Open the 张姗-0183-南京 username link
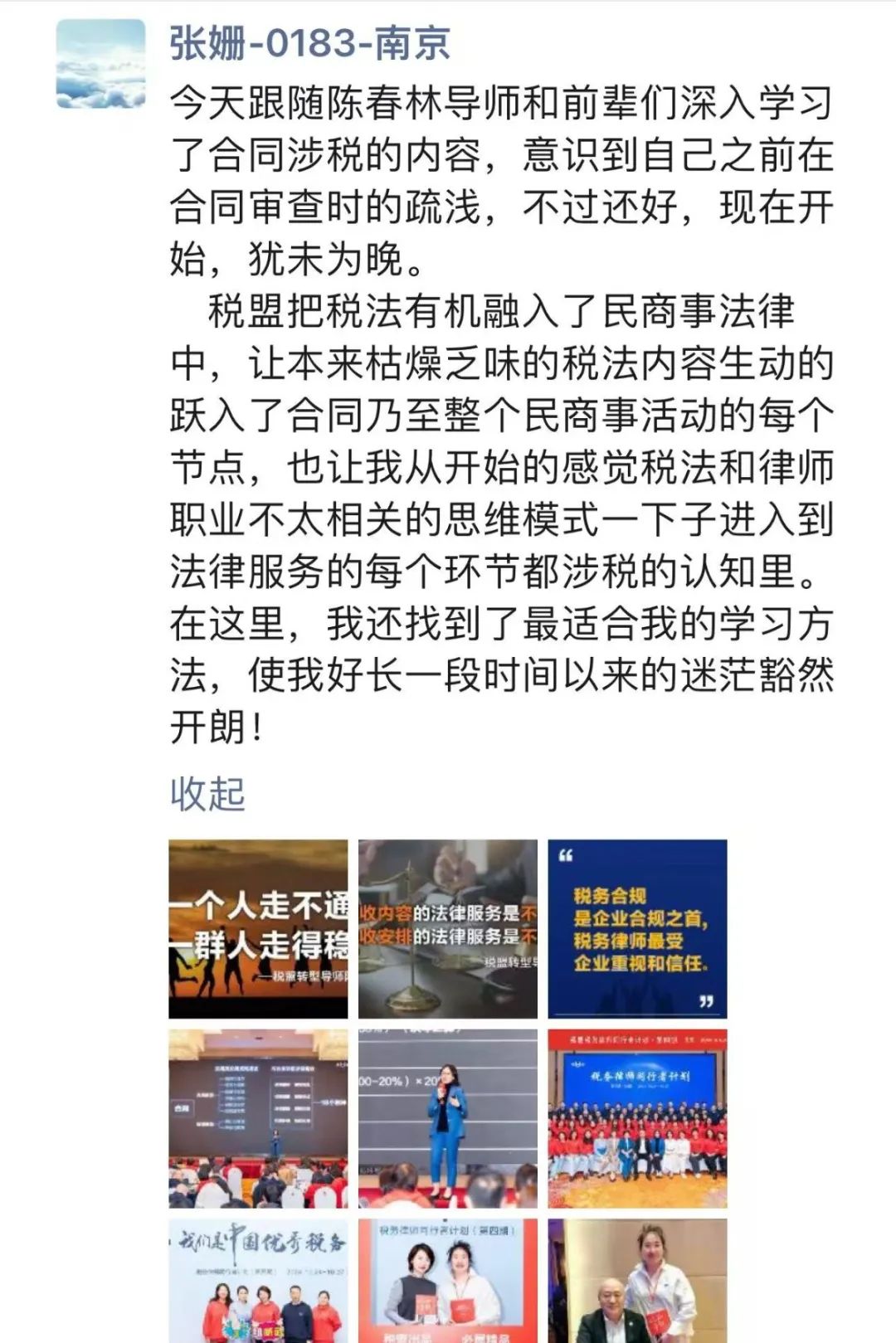Screen dimensions: 896x1343 [x=309, y=44]
